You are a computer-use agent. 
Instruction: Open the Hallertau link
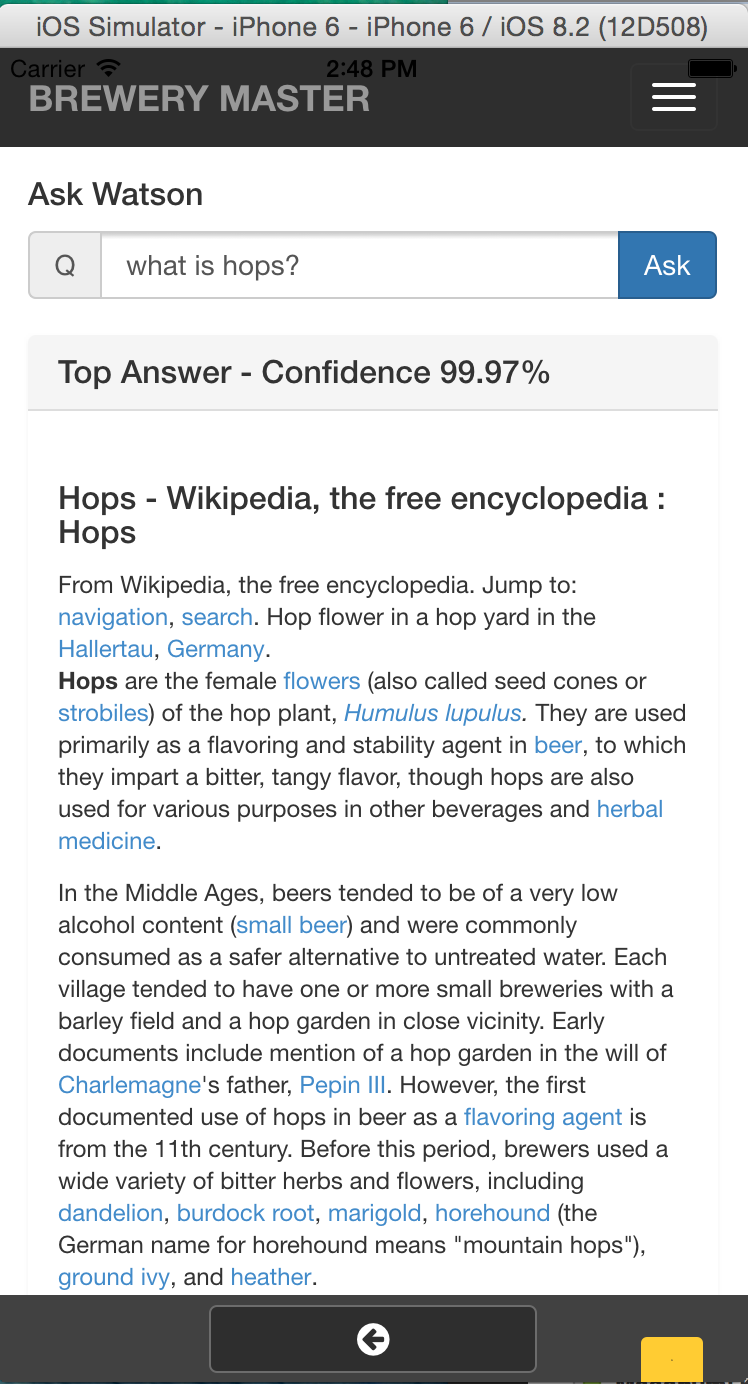106,649
